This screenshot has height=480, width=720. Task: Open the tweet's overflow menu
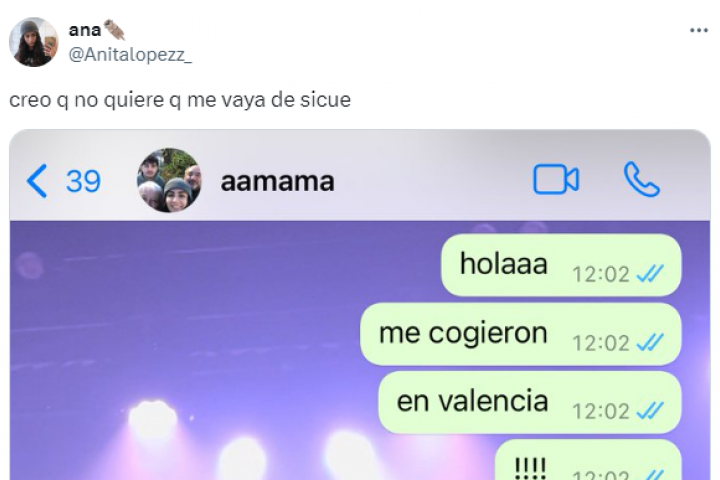coord(698,30)
